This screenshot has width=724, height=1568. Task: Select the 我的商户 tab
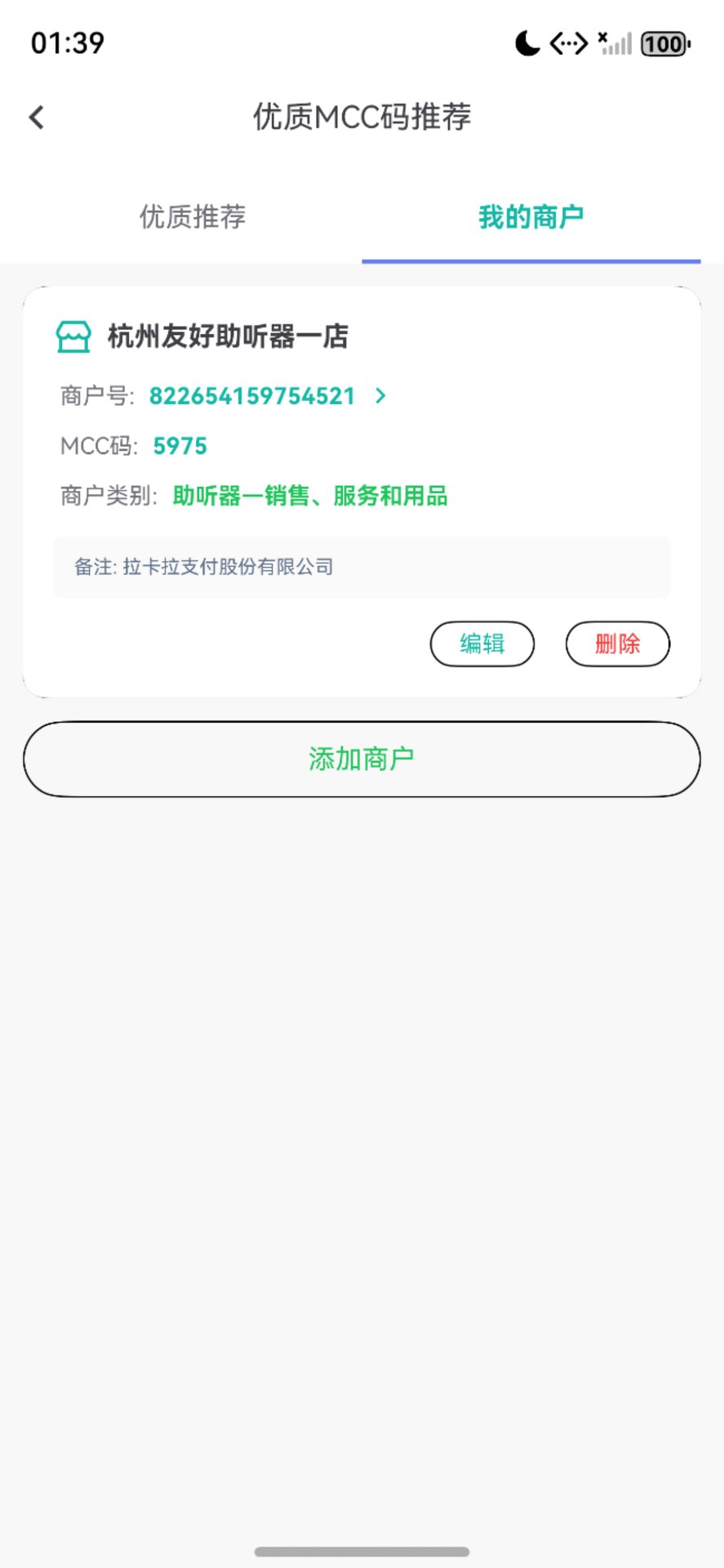[531, 217]
